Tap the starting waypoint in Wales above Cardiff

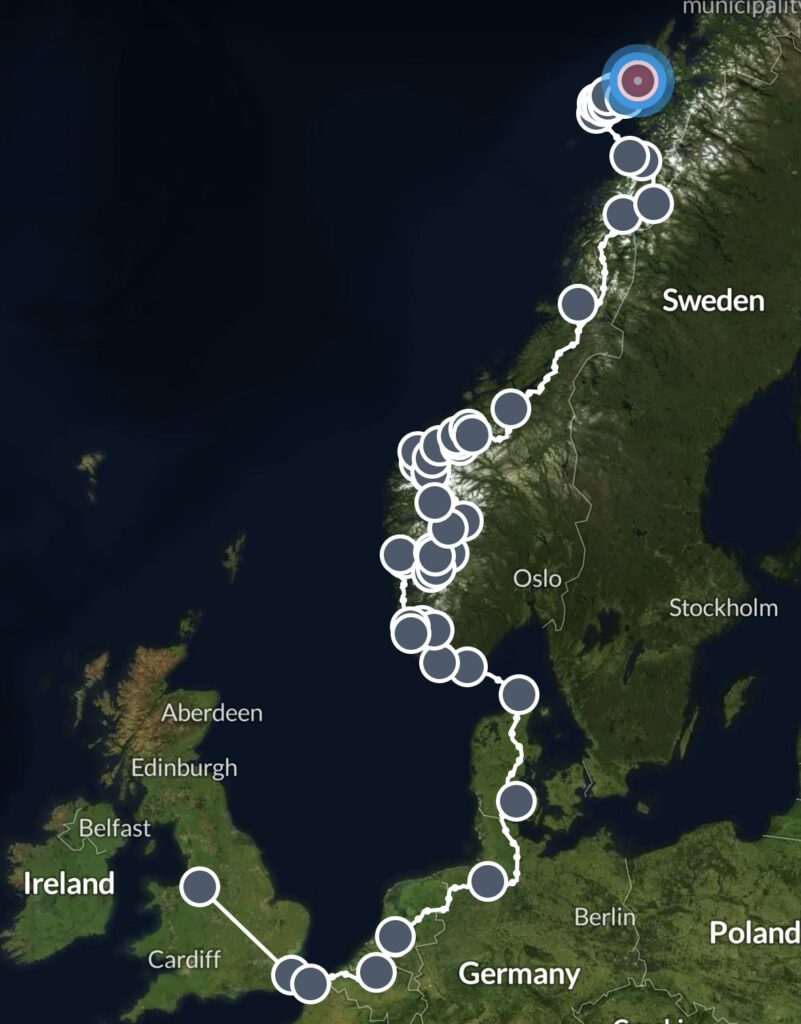click(x=200, y=886)
